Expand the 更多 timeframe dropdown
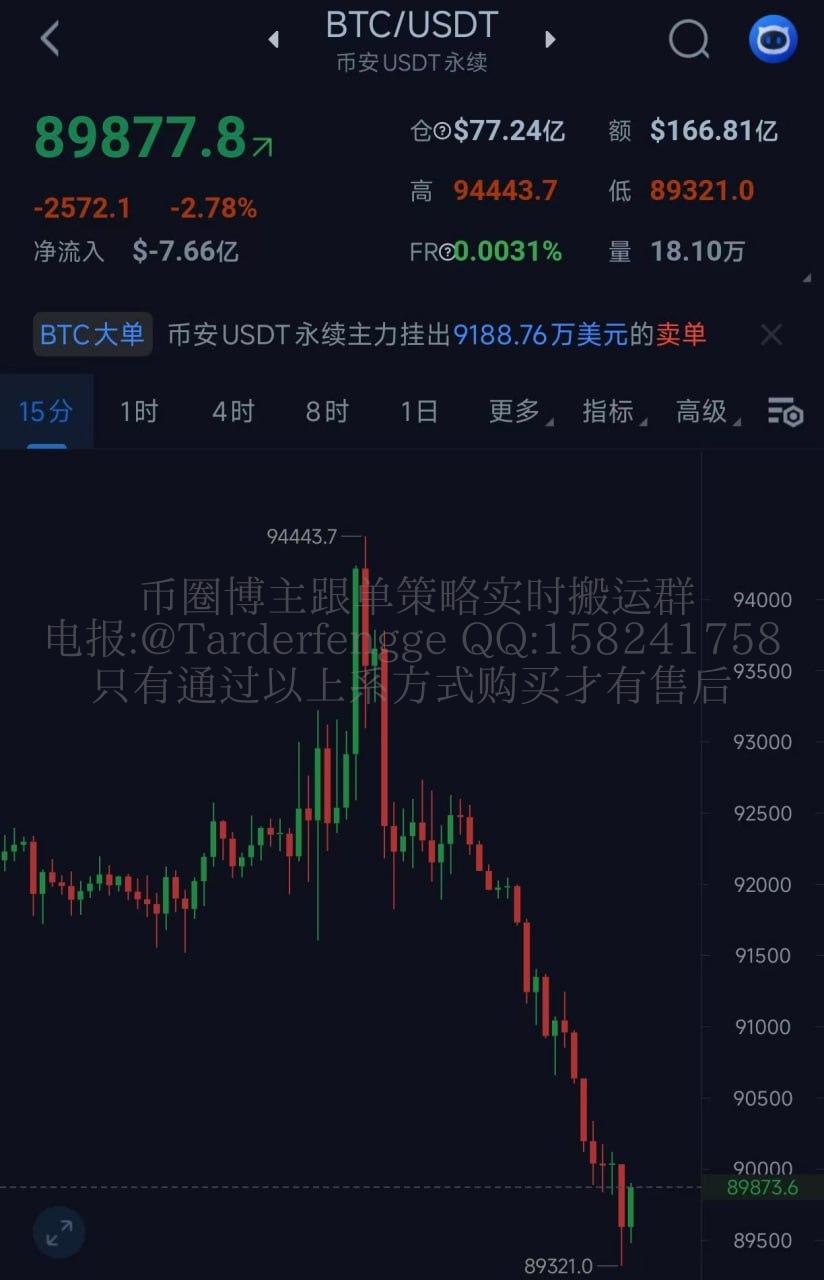The height and width of the screenshot is (1280, 824). pyautogui.click(x=518, y=411)
